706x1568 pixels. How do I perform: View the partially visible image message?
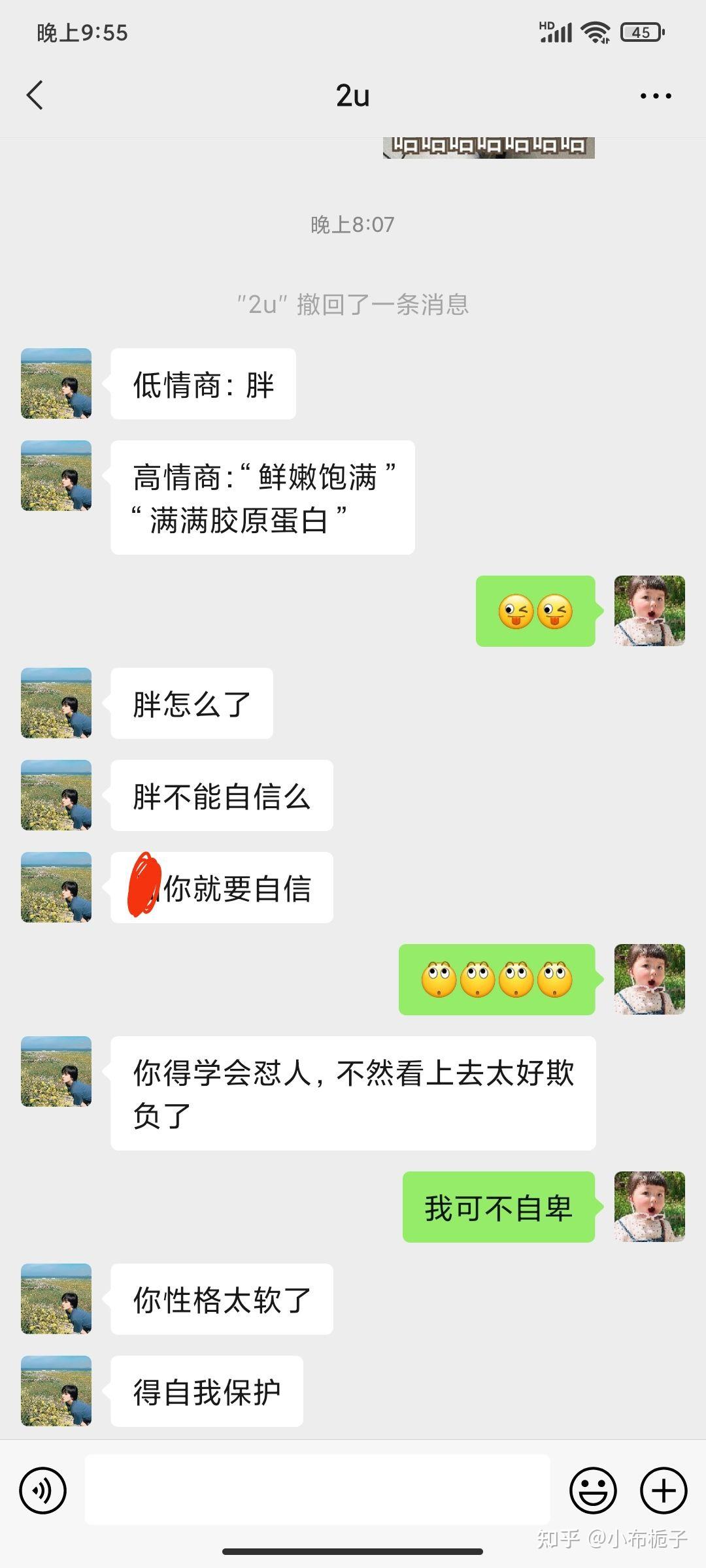(x=488, y=148)
